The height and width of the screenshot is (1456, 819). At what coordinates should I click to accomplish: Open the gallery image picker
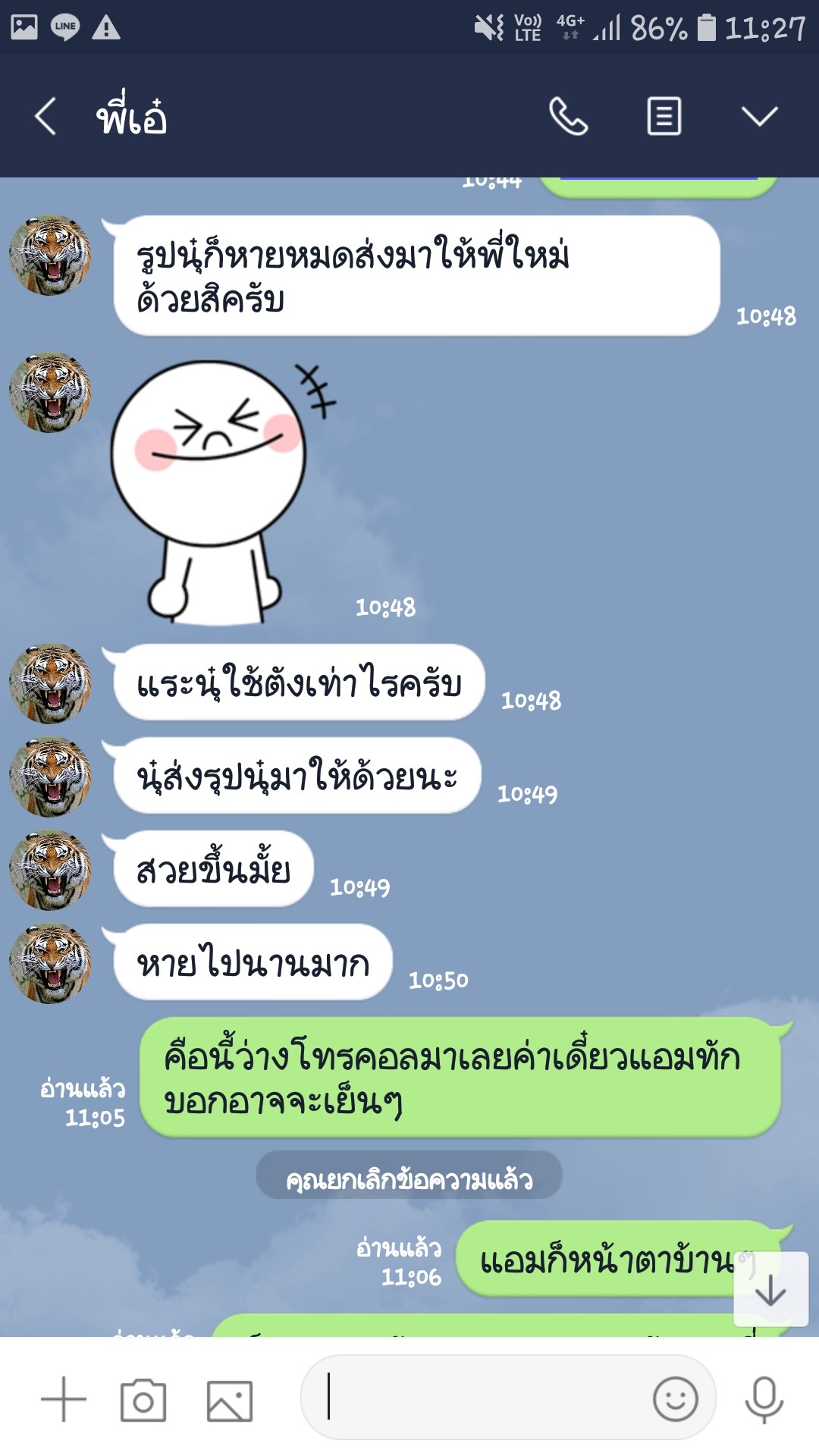click(230, 1401)
